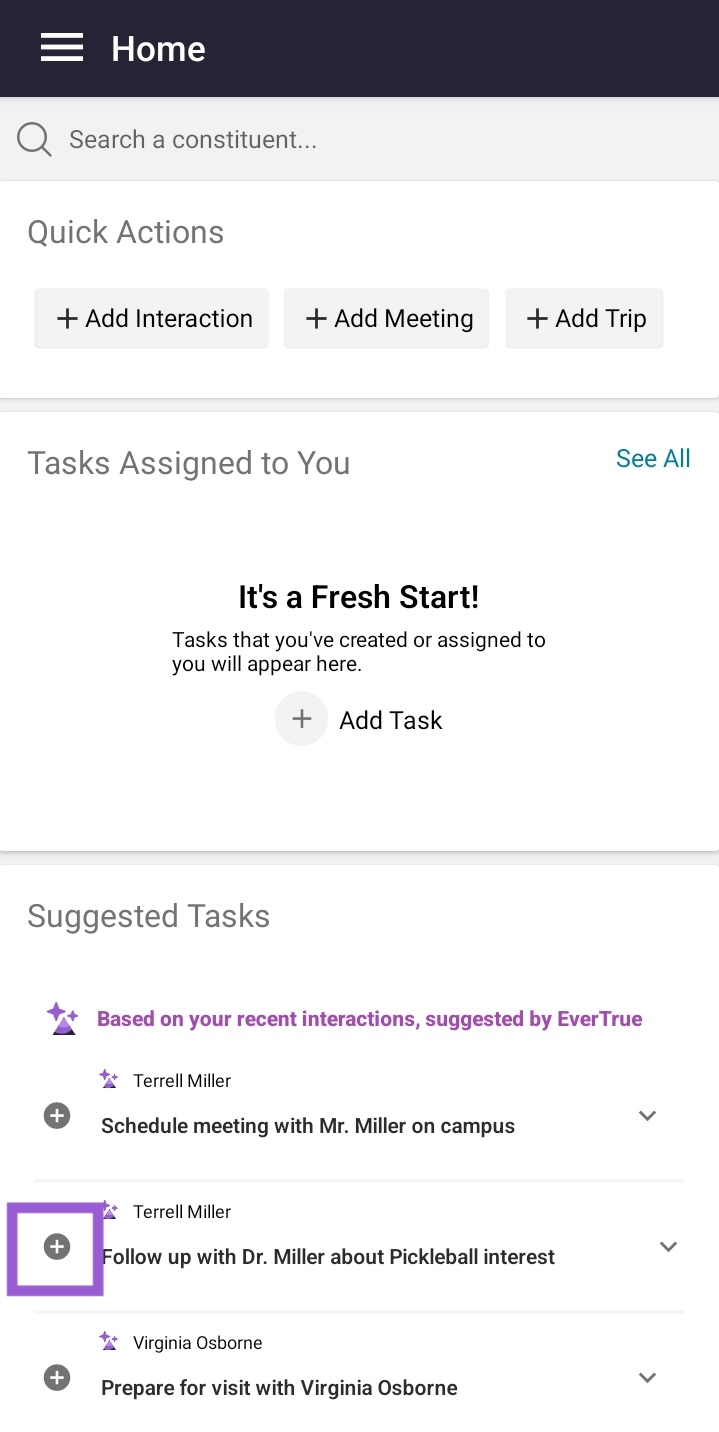Add Prepare for visit with Virginia Osborne

coord(57,1378)
